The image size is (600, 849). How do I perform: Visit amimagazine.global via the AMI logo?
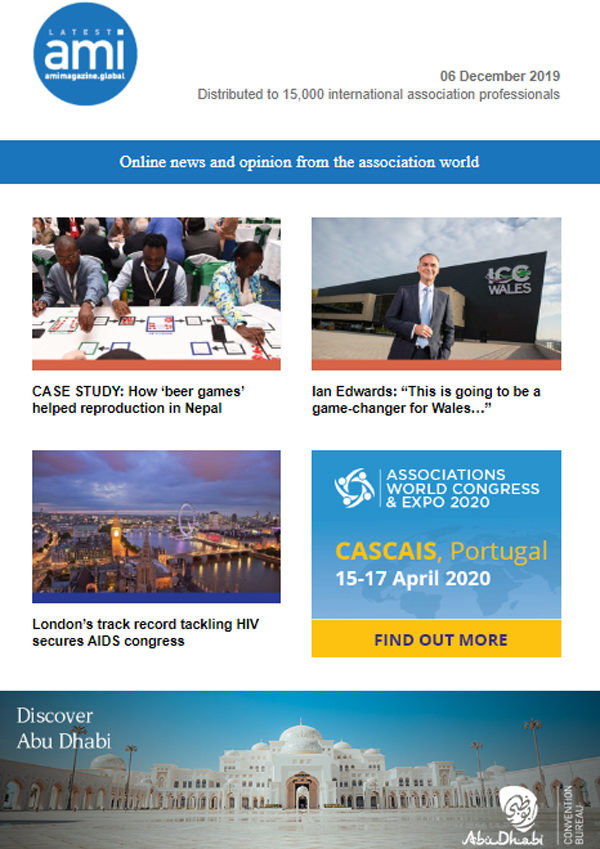[x=84, y=52]
